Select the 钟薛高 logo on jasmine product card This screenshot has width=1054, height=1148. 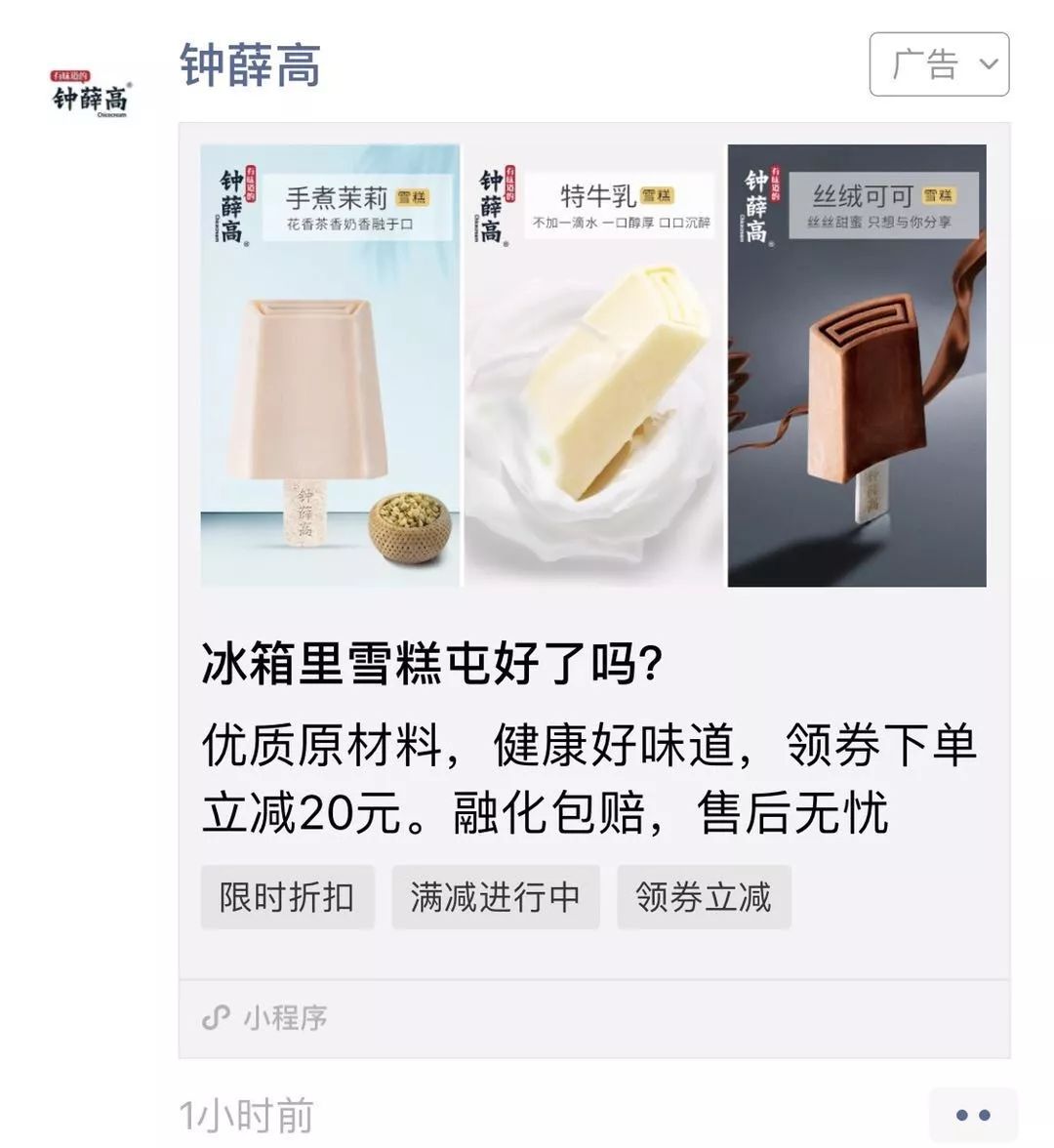230,205
